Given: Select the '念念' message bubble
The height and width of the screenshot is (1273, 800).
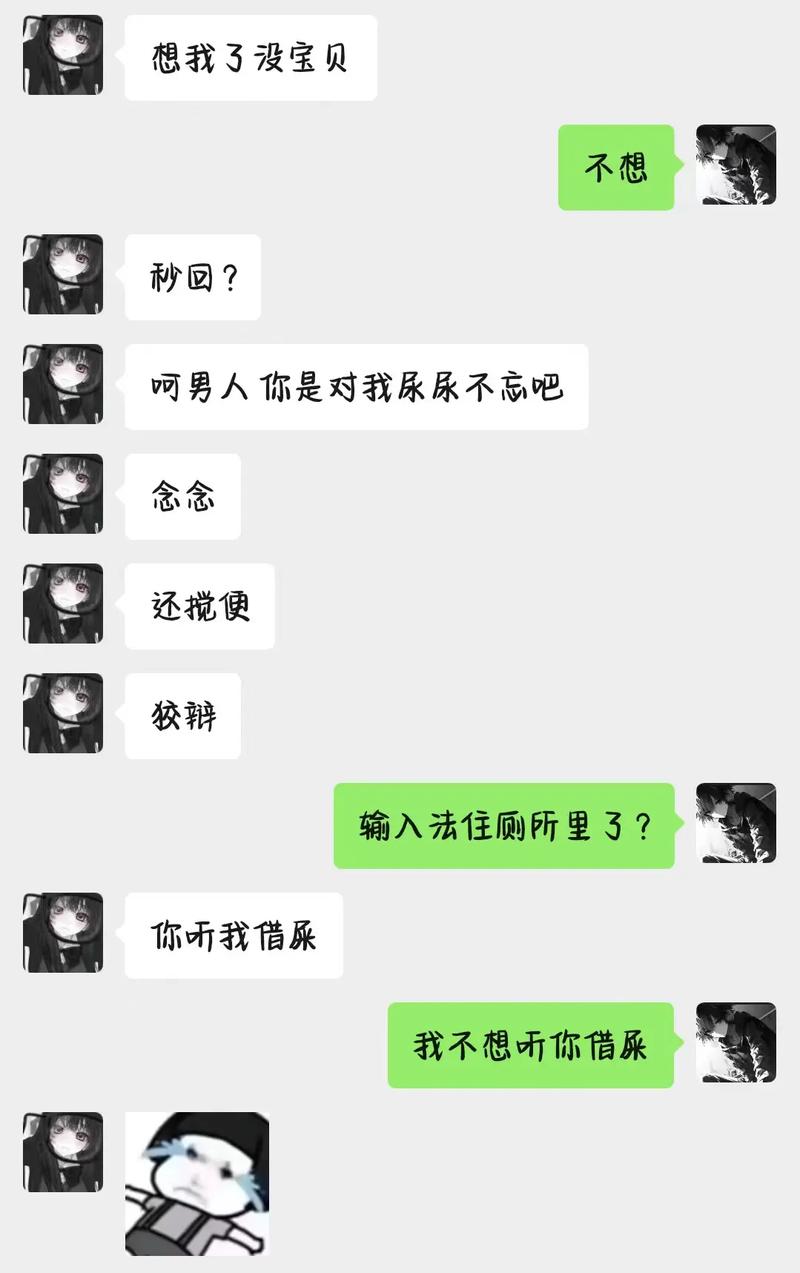Looking at the screenshot, I should tap(183, 497).
